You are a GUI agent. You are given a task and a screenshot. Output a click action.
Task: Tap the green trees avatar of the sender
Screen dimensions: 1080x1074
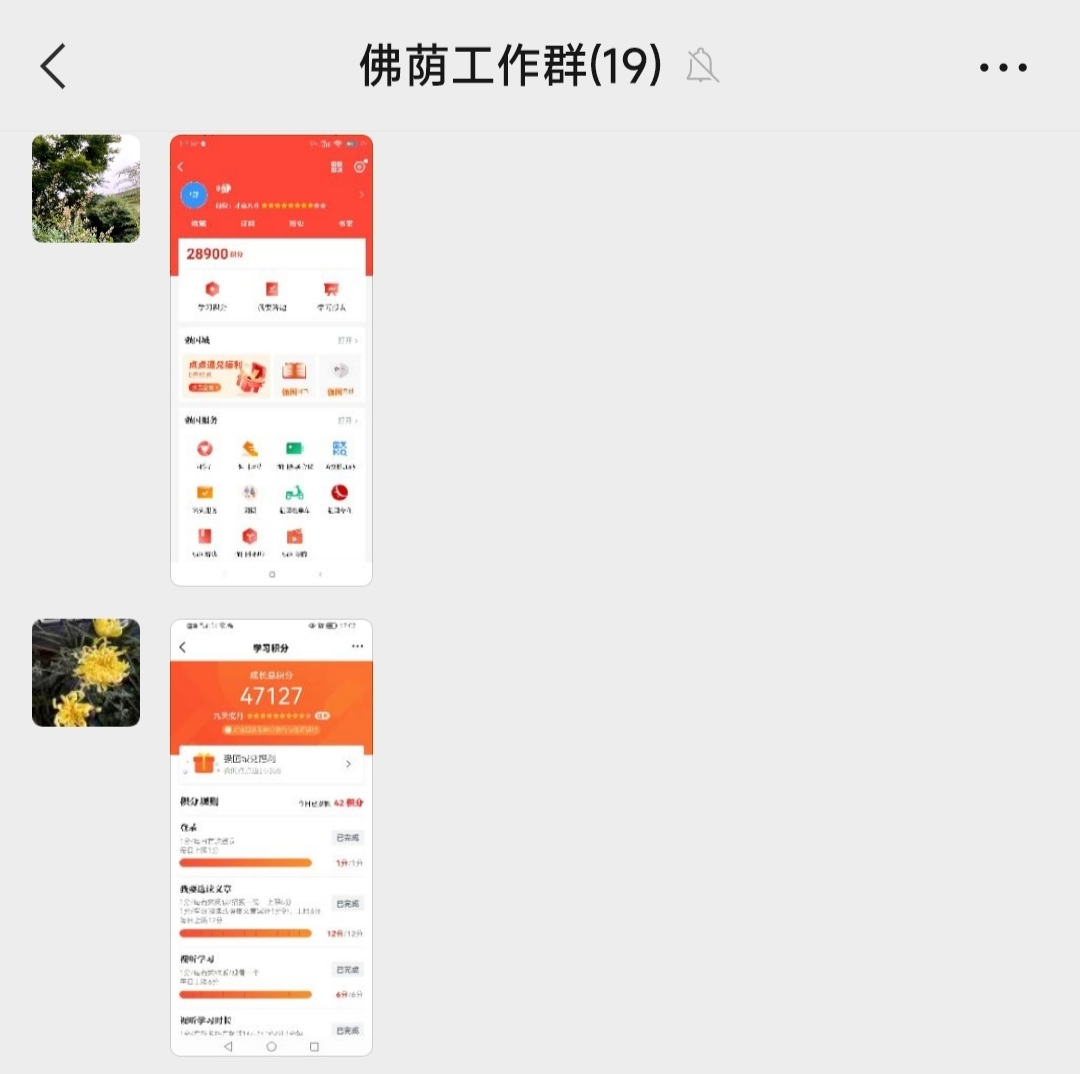86,189
